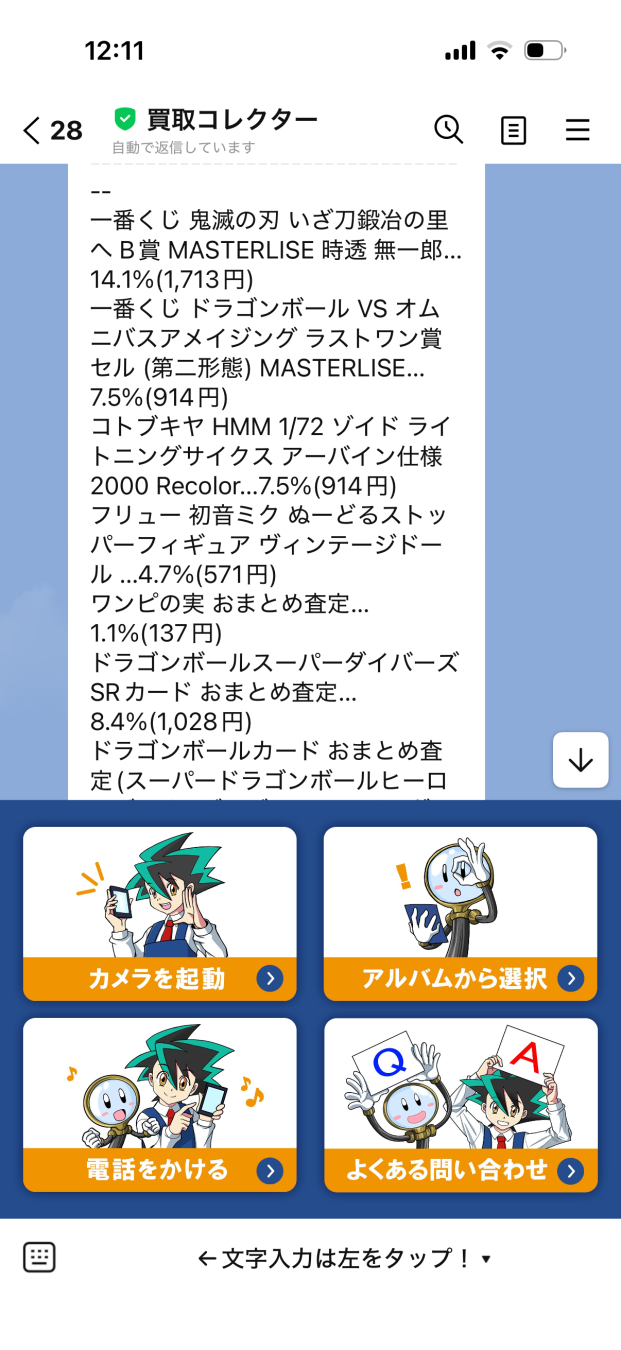The image size is (621, 1350).
Task: Open よくある問い合わせ FAQ tile
Action: (x=460, y=1105)
